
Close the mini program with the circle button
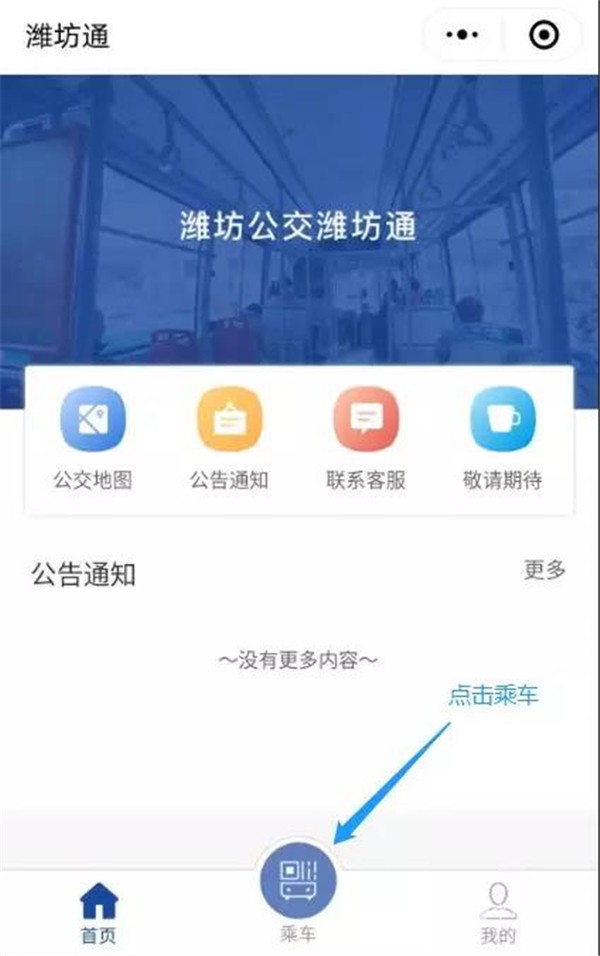click(x=544, y=36)
